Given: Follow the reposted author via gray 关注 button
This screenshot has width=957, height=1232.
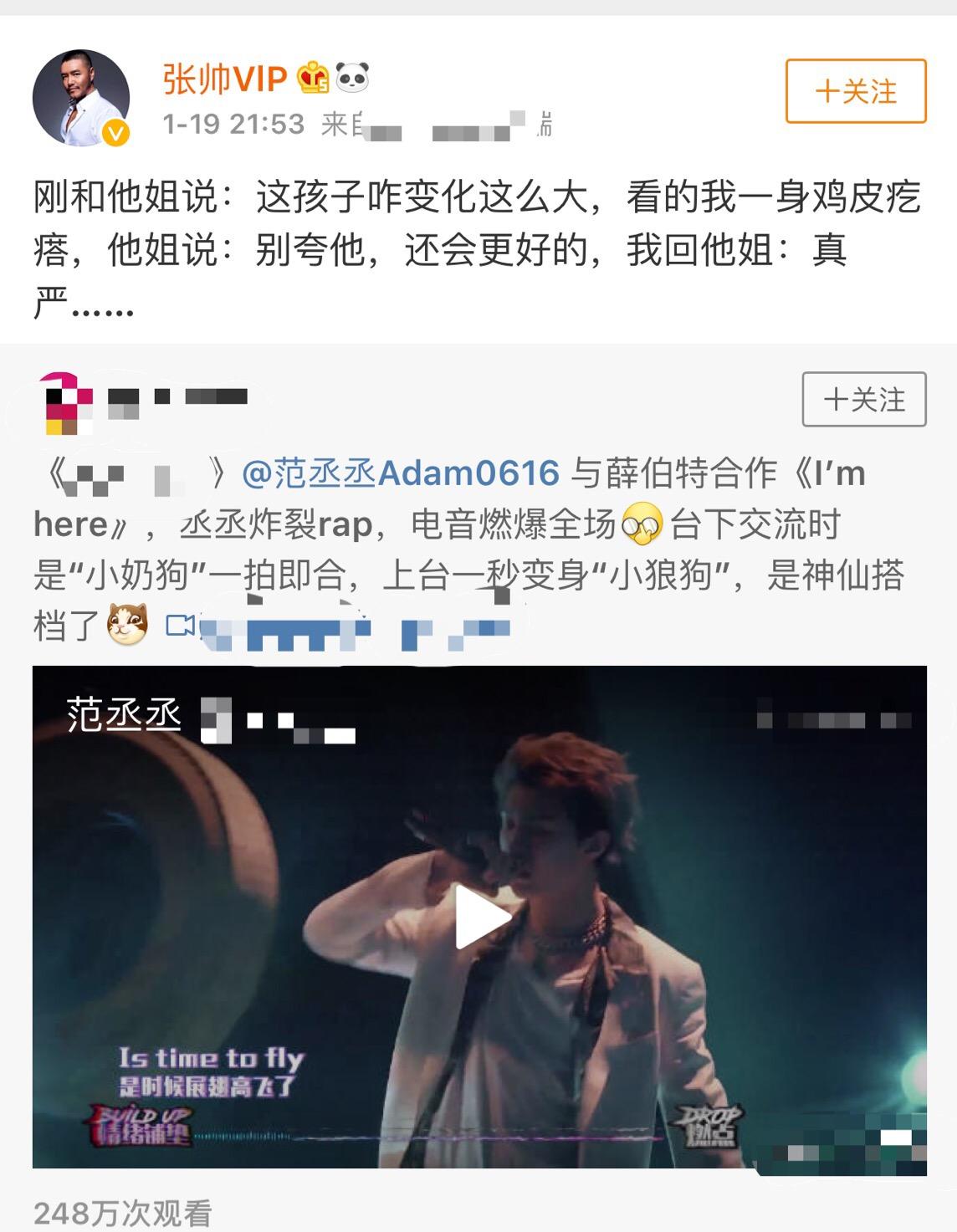Looking at the screenshot, I should click(863, 399).
